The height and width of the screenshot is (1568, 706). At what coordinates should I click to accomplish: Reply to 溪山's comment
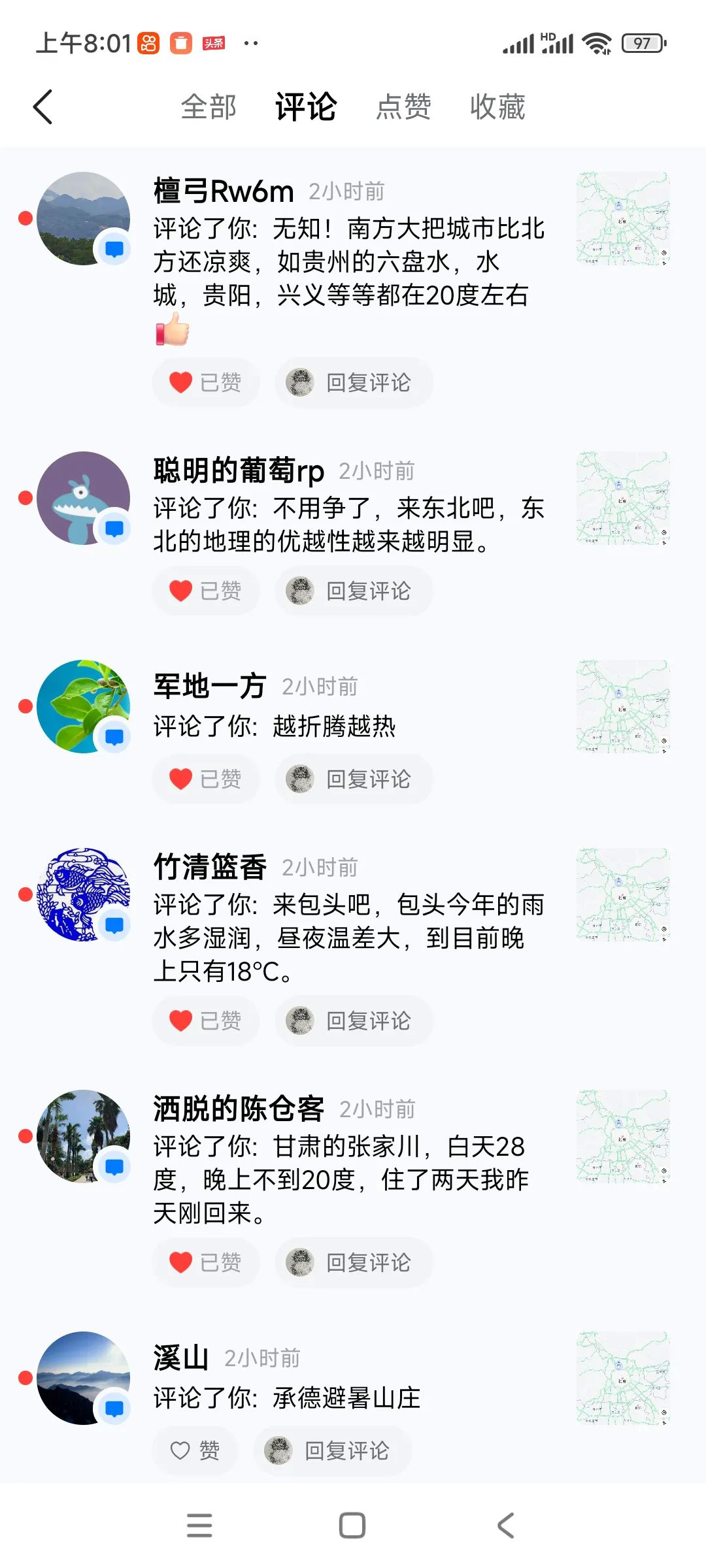tap(333, 1450)
